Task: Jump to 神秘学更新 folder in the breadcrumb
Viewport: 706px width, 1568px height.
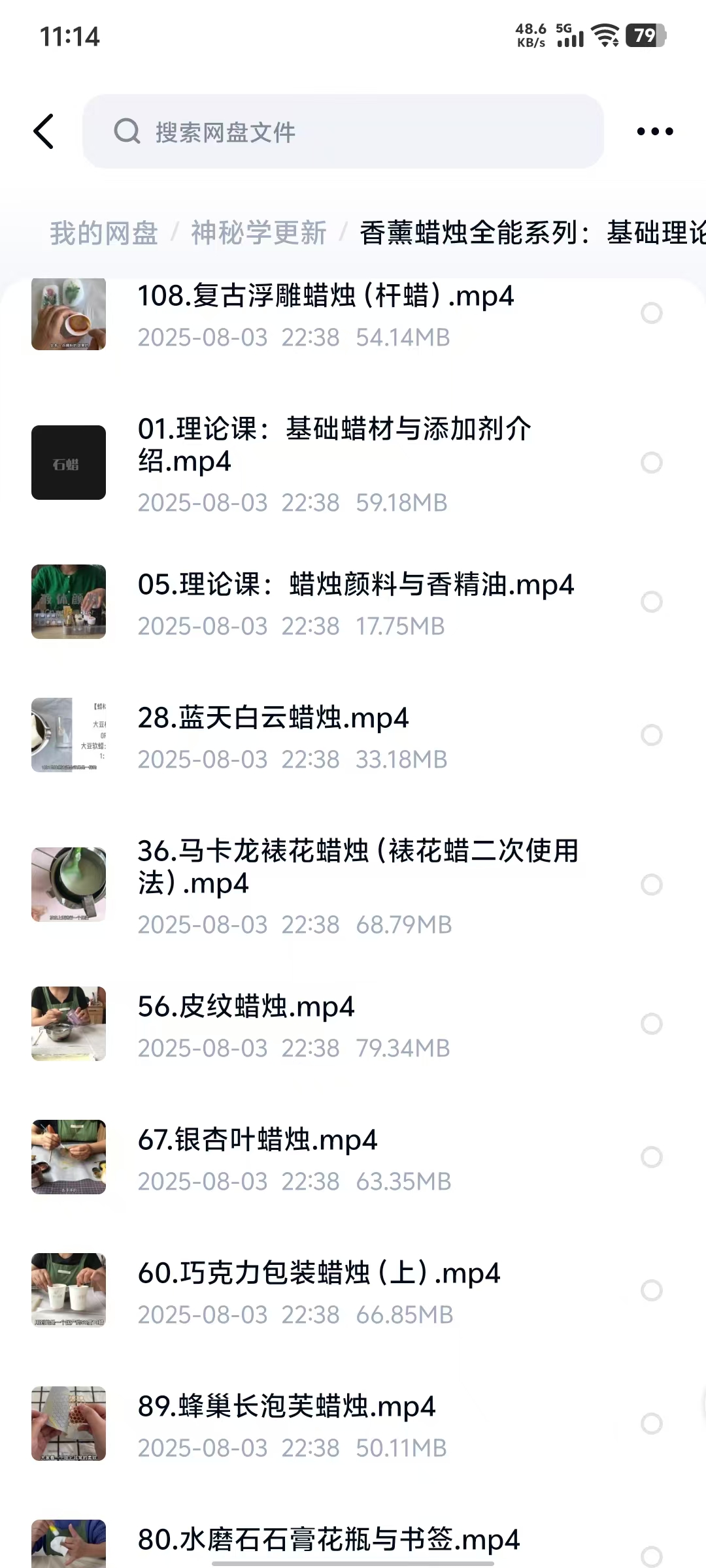Action: [x=258, y=233]
